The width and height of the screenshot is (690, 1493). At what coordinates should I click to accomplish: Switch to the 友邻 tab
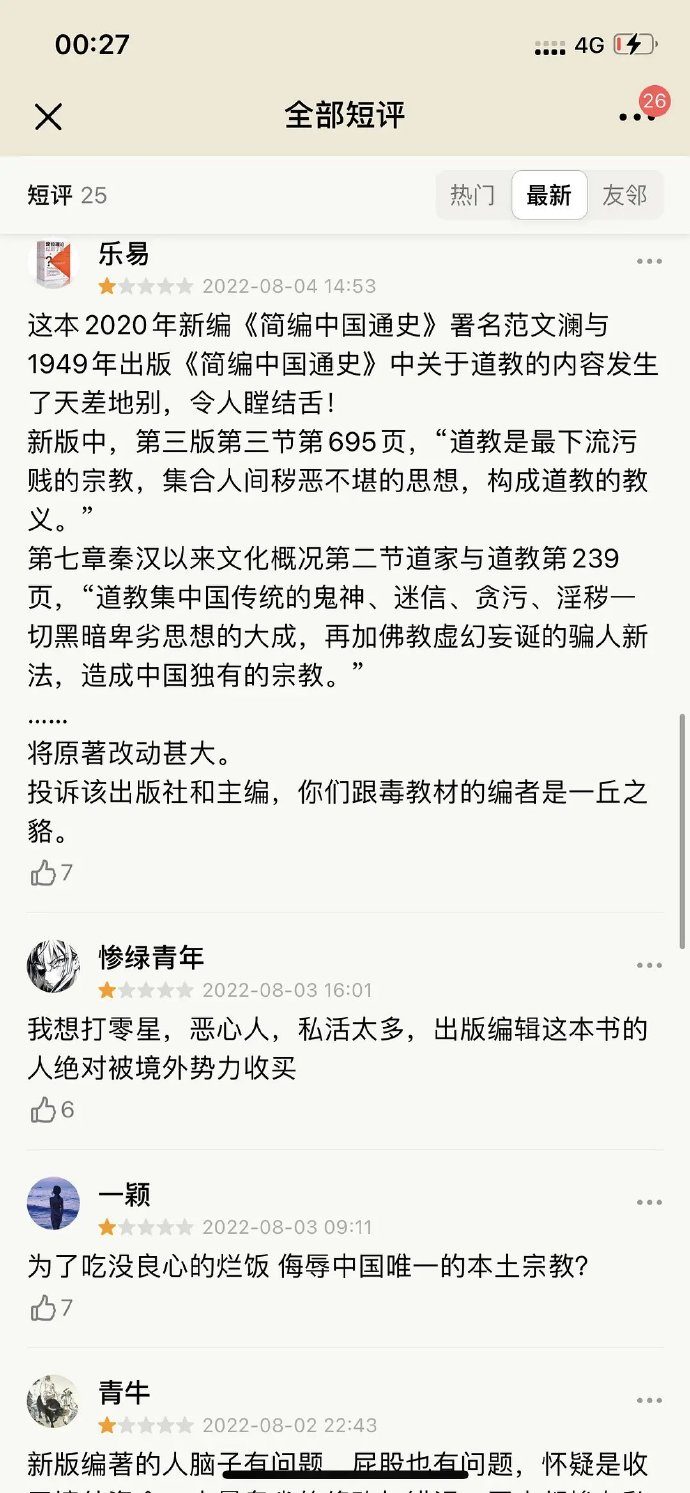(624, 195)
